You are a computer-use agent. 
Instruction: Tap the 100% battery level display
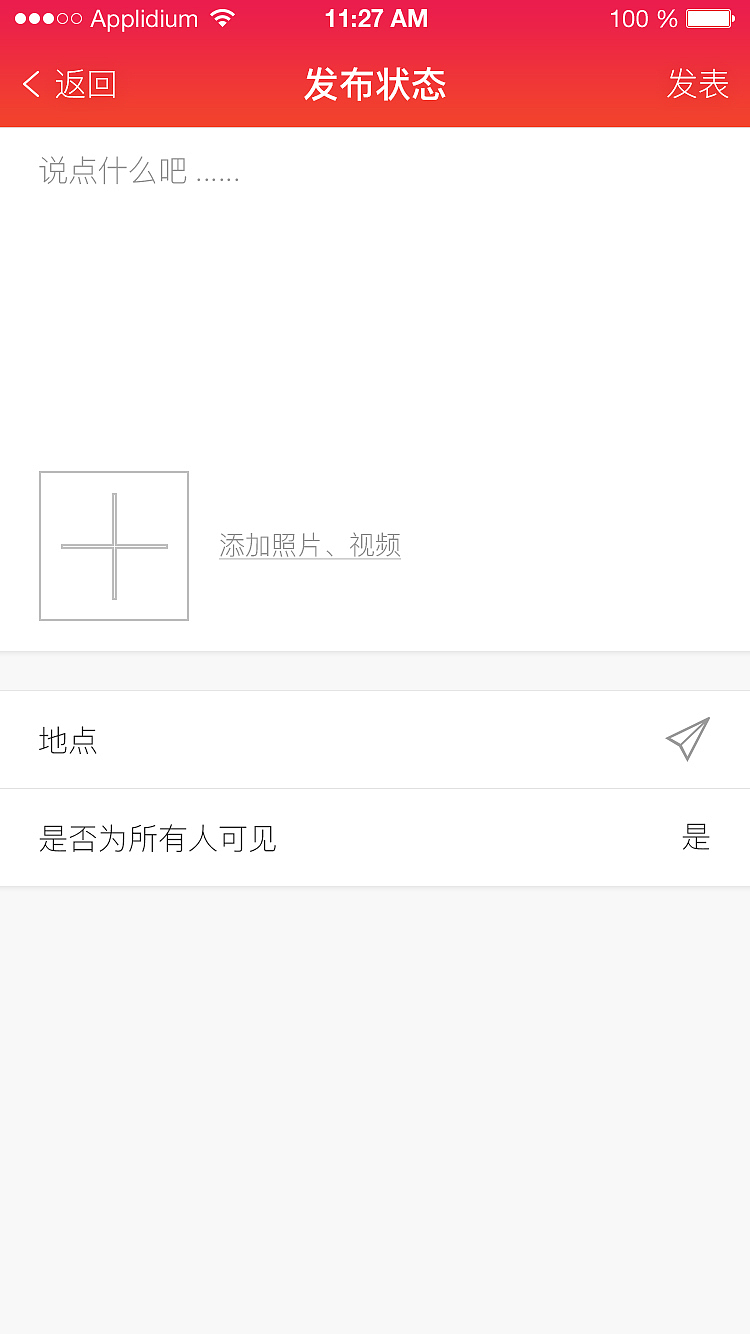tap(645, 17)
